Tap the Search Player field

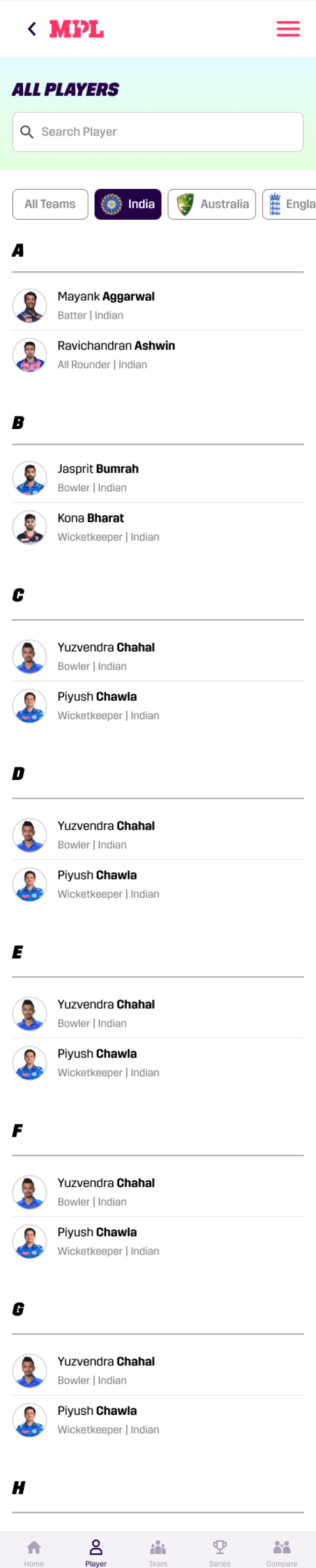point(158,132)
